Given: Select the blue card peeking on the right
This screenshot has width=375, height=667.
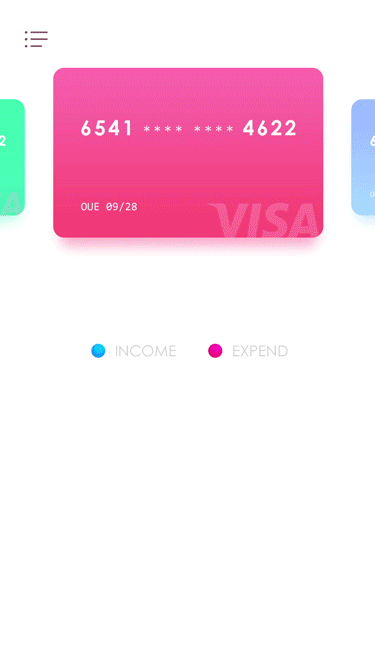Looking at the screenshot, I should 363,157.
